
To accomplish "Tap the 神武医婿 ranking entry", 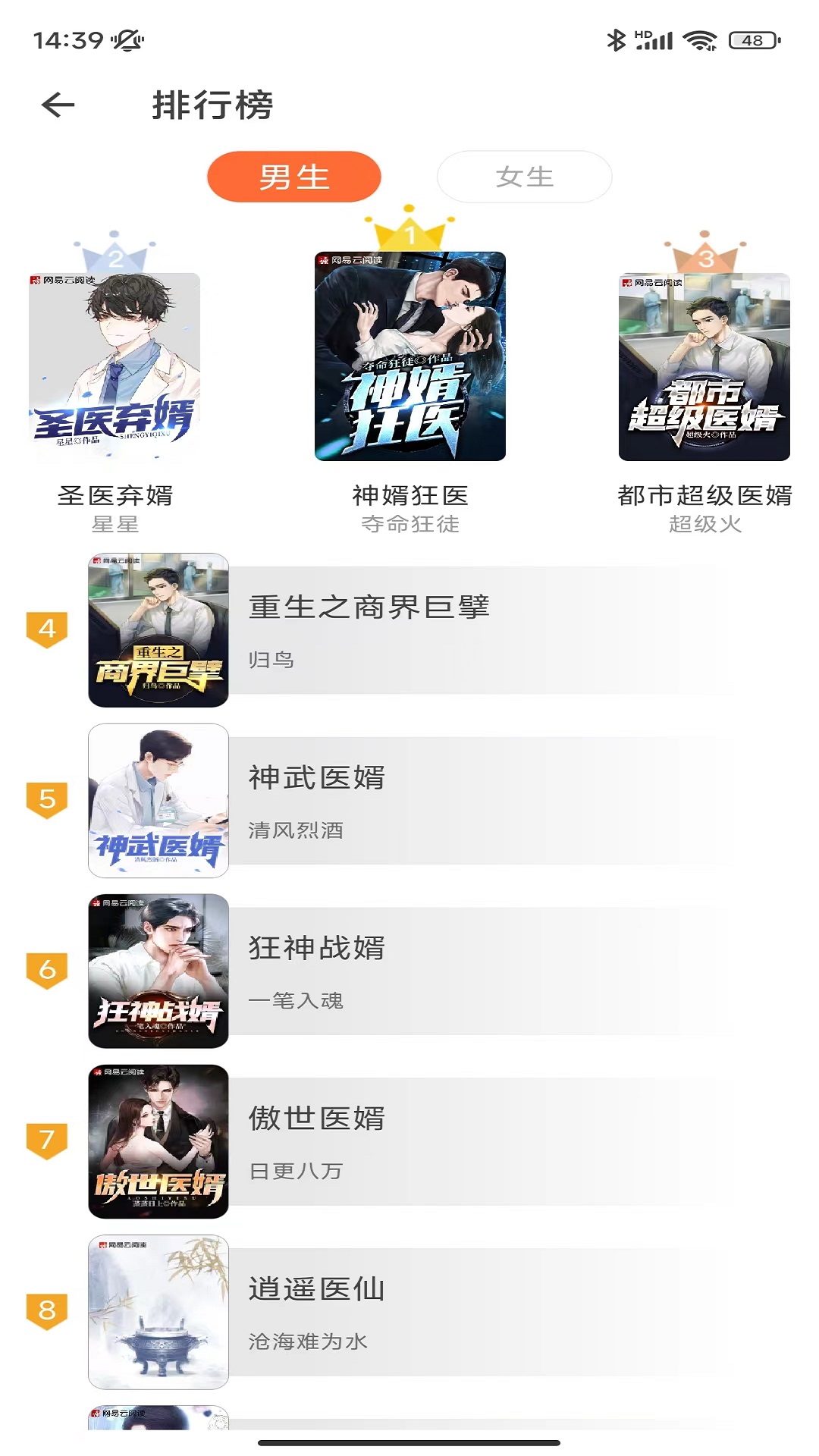I will point(409,801).
